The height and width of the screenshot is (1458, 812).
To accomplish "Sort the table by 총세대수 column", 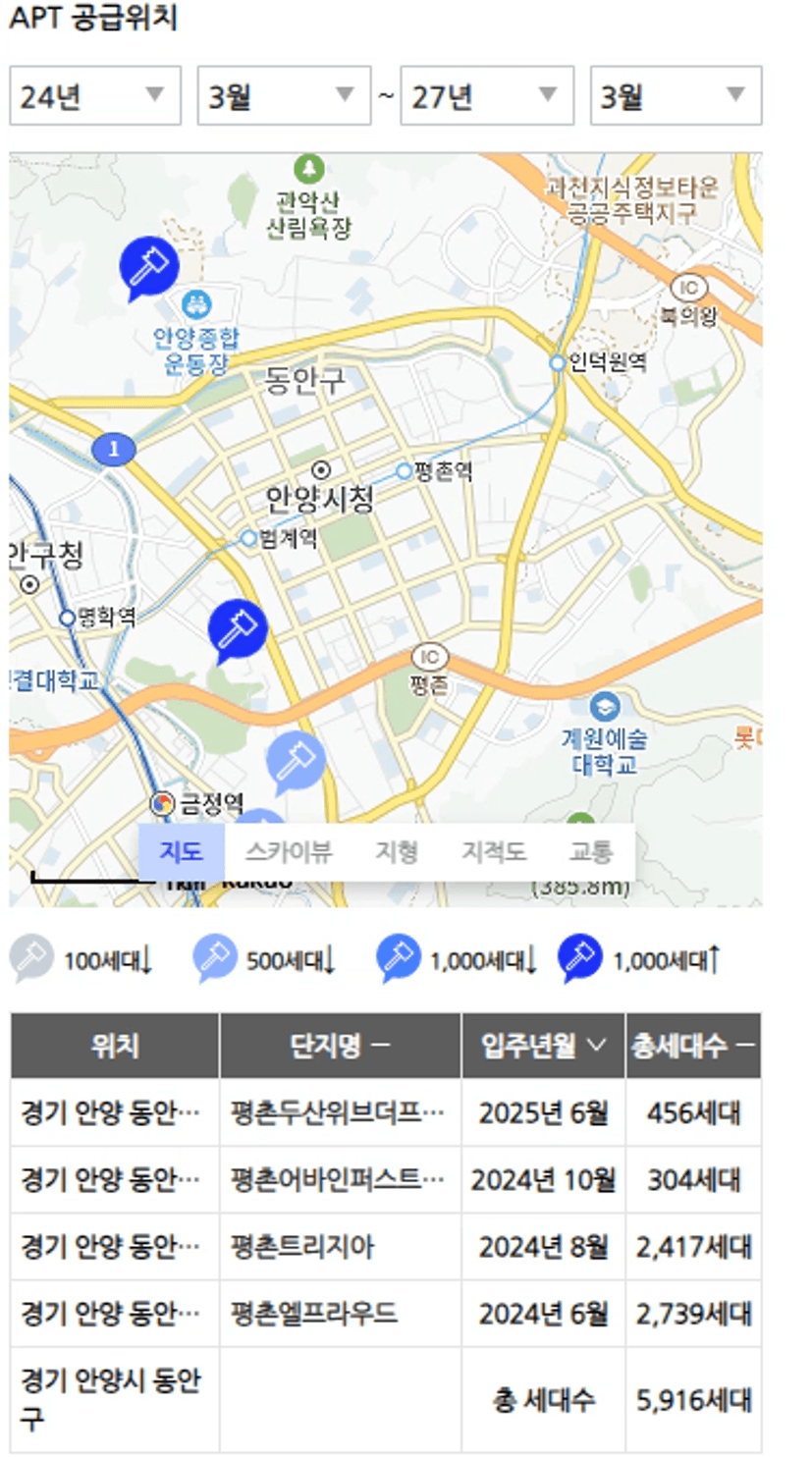I will [x=693, y=1046].
